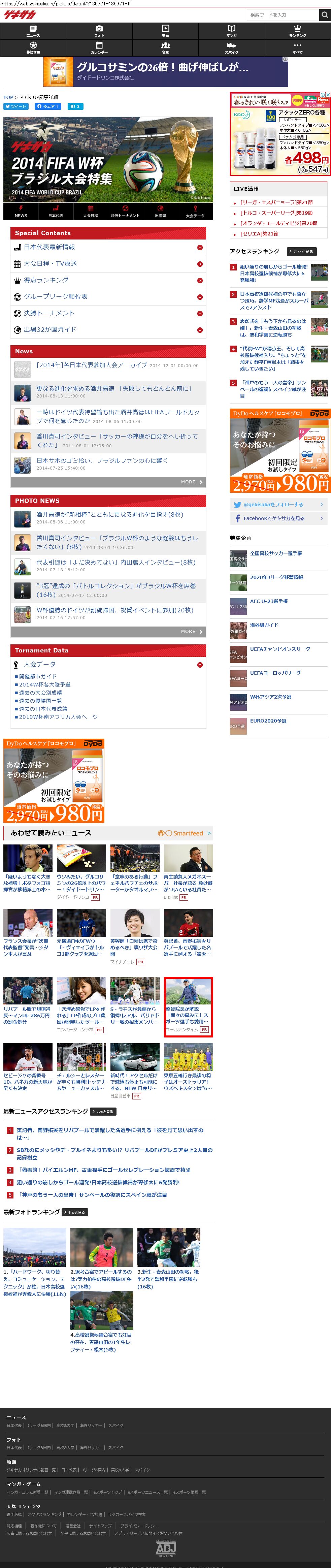This screenshot has height=1568, width=331.
Task: Open the ニュース navigation item
Action: pyautogui.click(x=33, y=31)
